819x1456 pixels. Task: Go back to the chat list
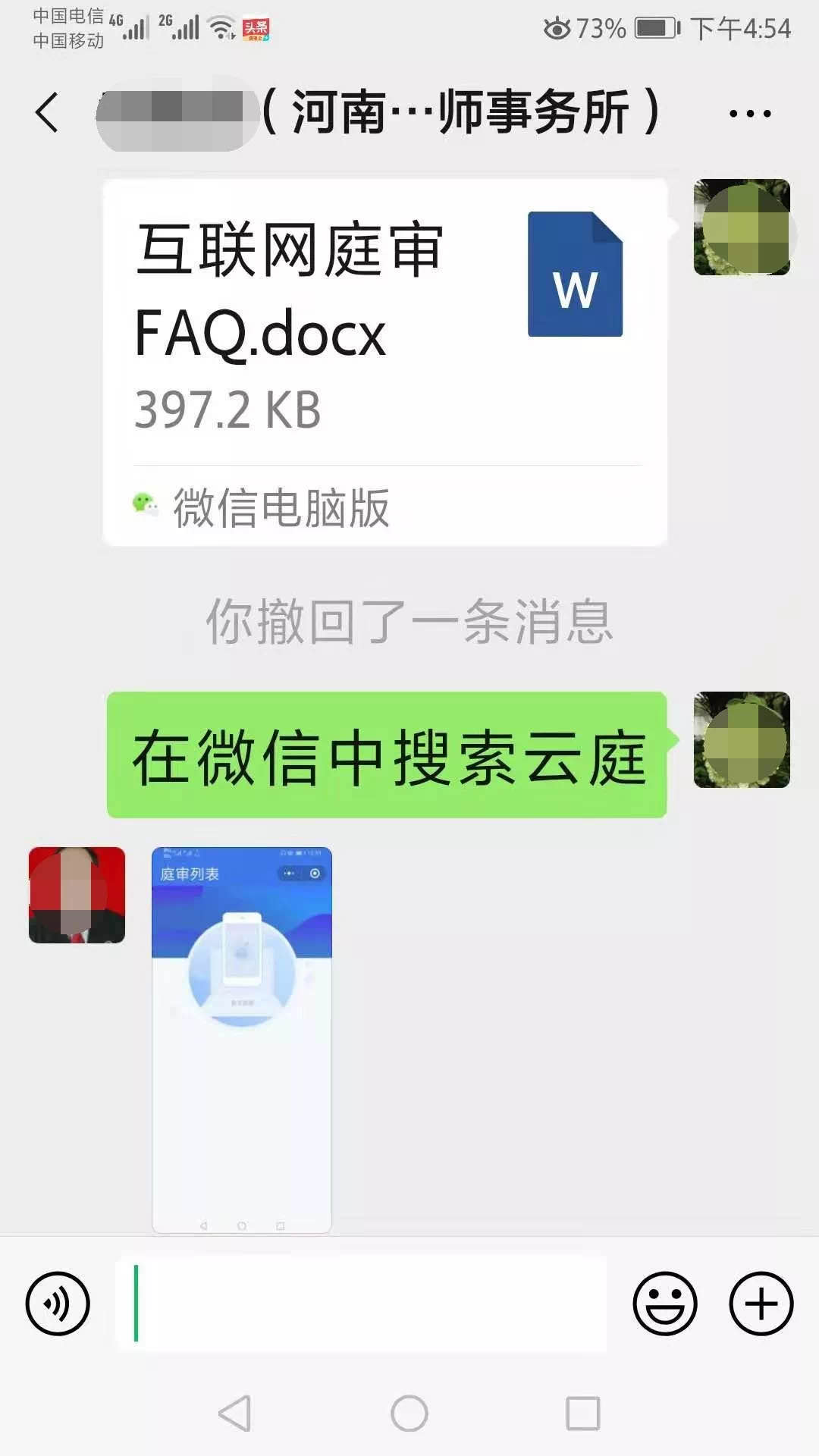(x=47, y=113)
